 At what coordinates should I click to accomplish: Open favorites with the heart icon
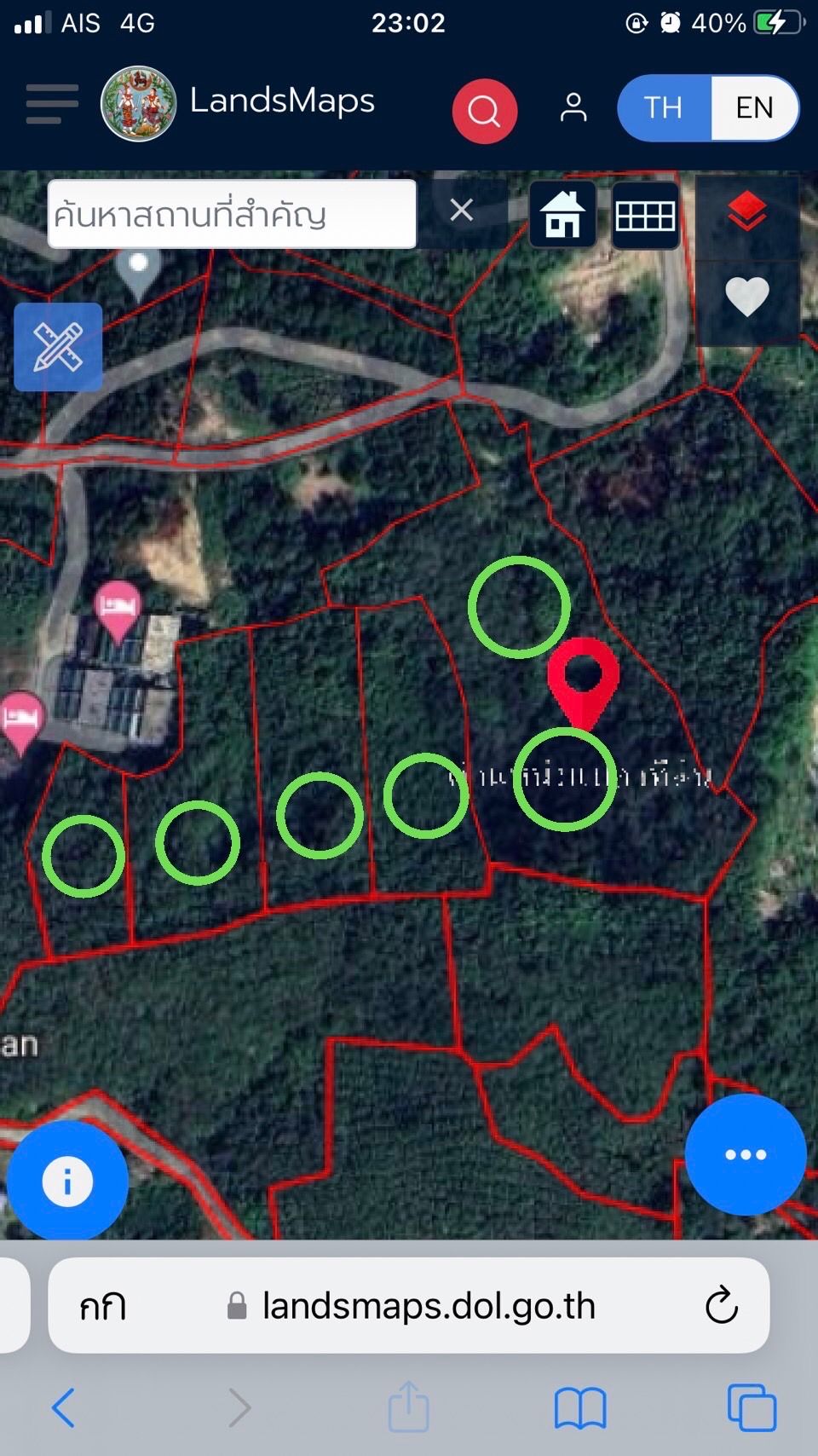[x=747, y=297]
